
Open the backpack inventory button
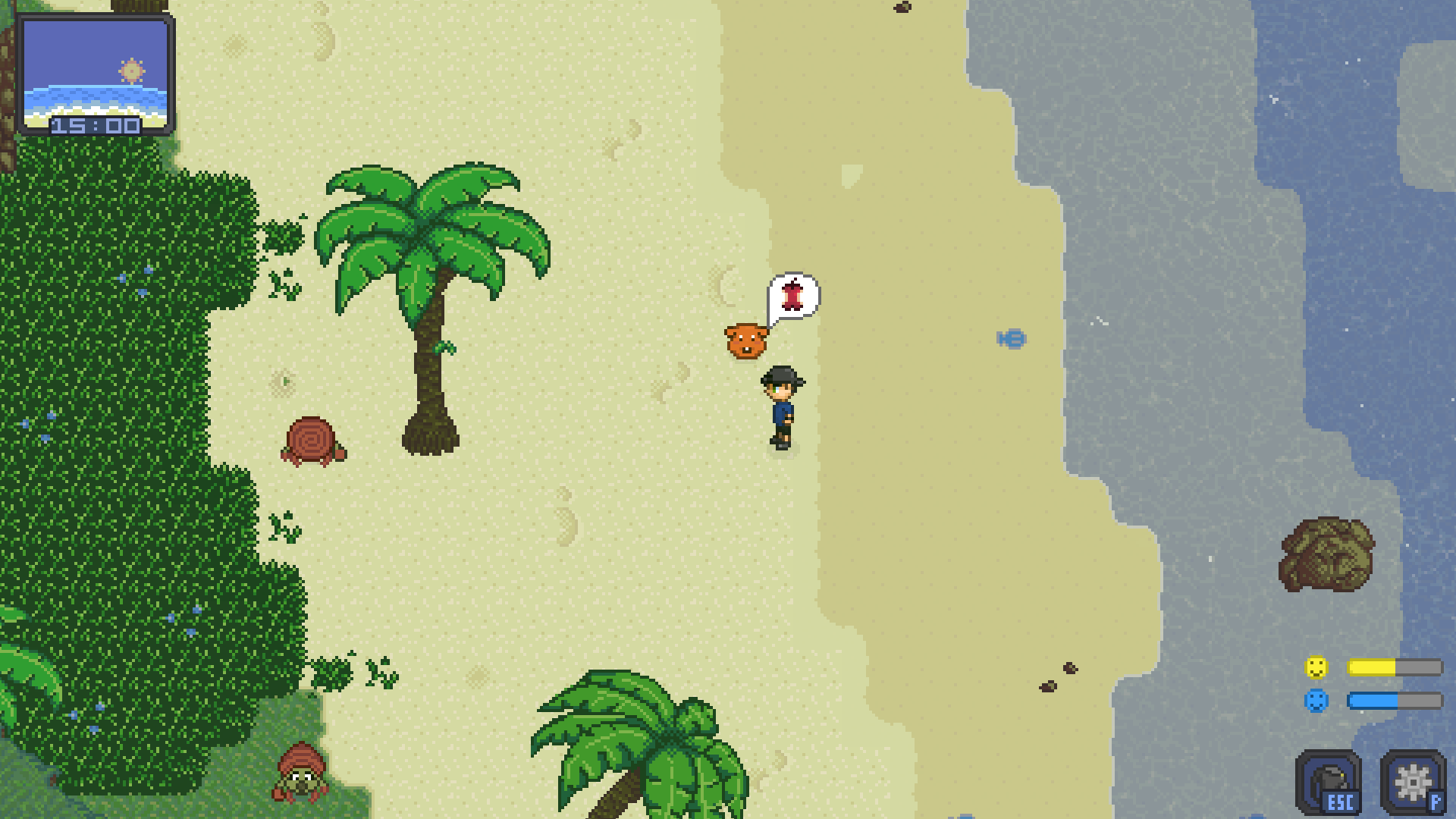click(1328, 782)
